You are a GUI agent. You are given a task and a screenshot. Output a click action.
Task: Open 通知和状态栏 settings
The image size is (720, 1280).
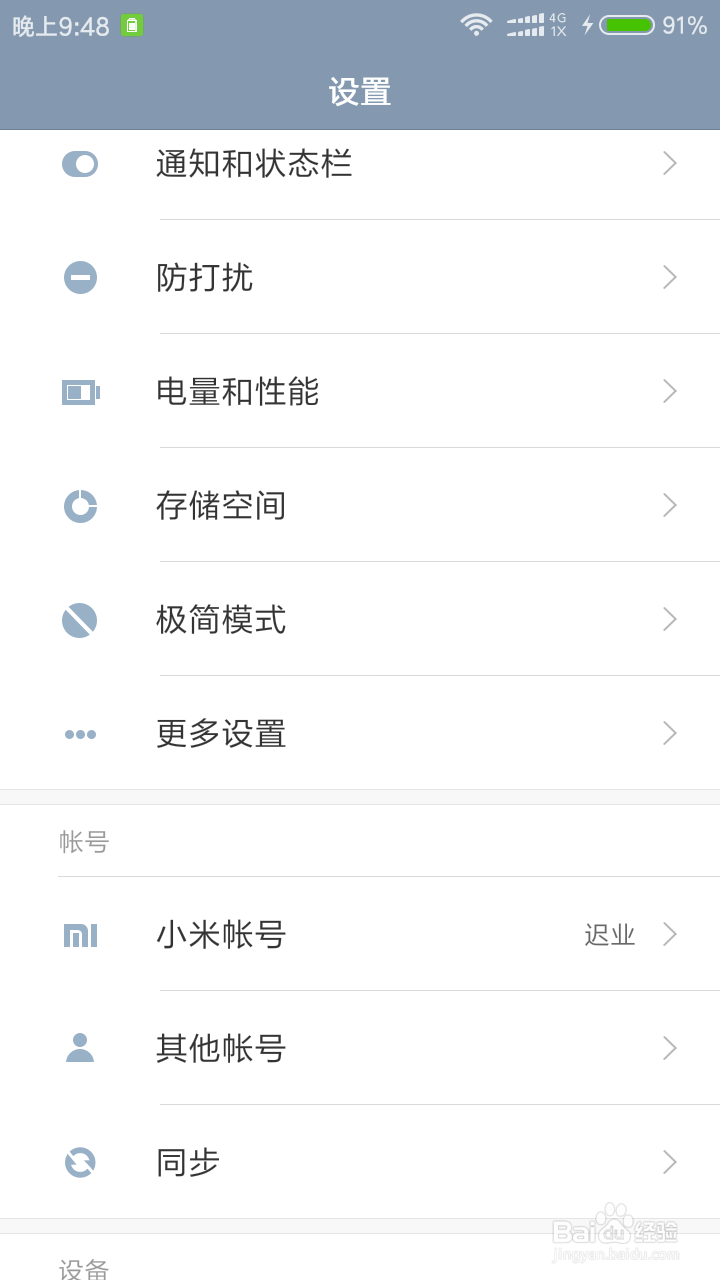click(x=360, y=164)
